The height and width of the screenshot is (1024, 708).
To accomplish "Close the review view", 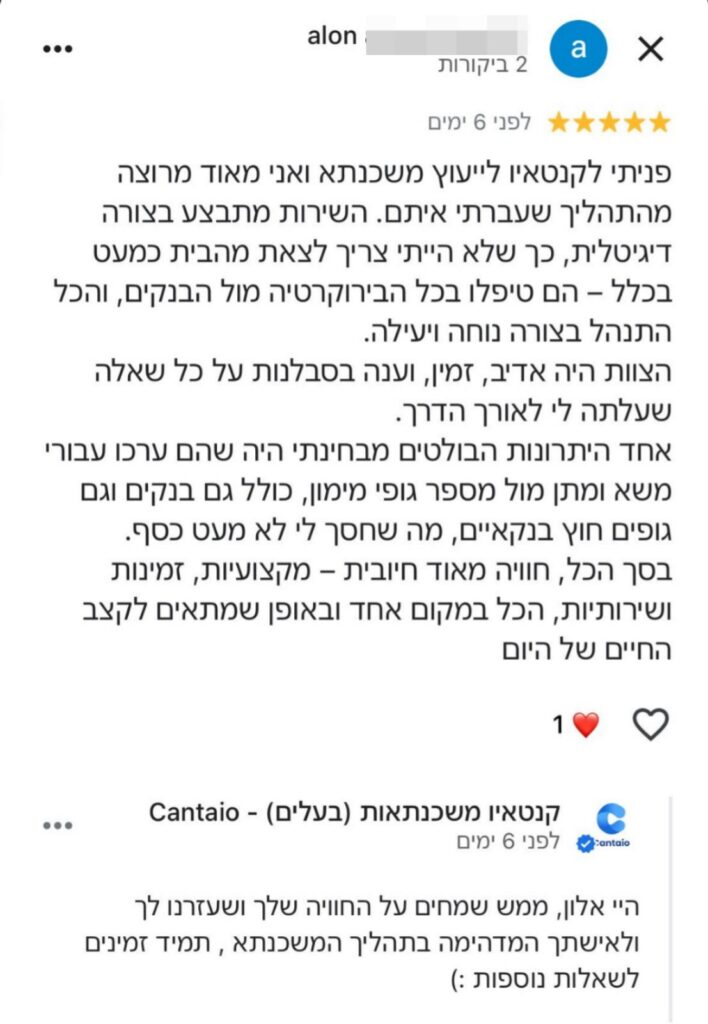I will pyautogui.click(x=651, y=49).
